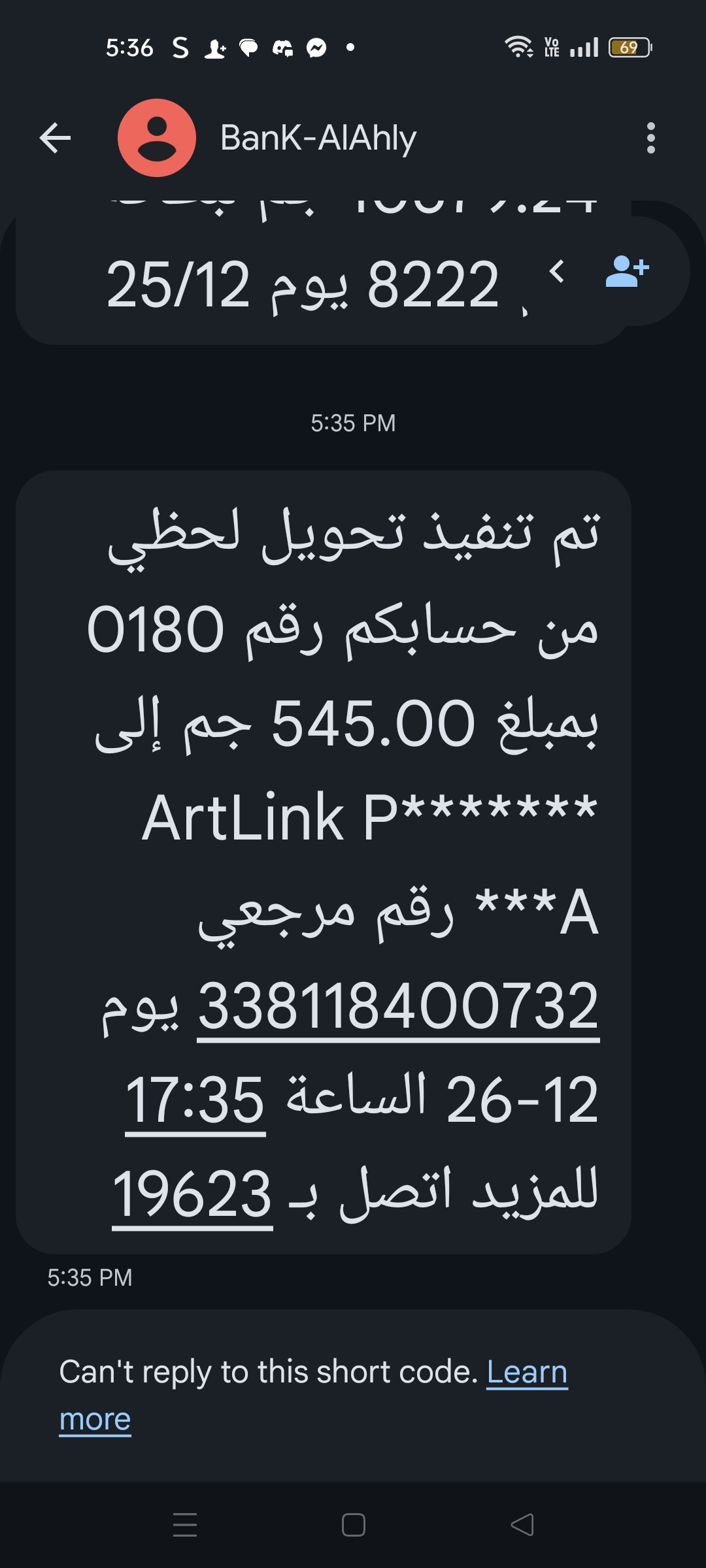Screen dimensions: 706x1568
Task: Tap the underlined time 17:35
Action: [x=195, y=1101]
